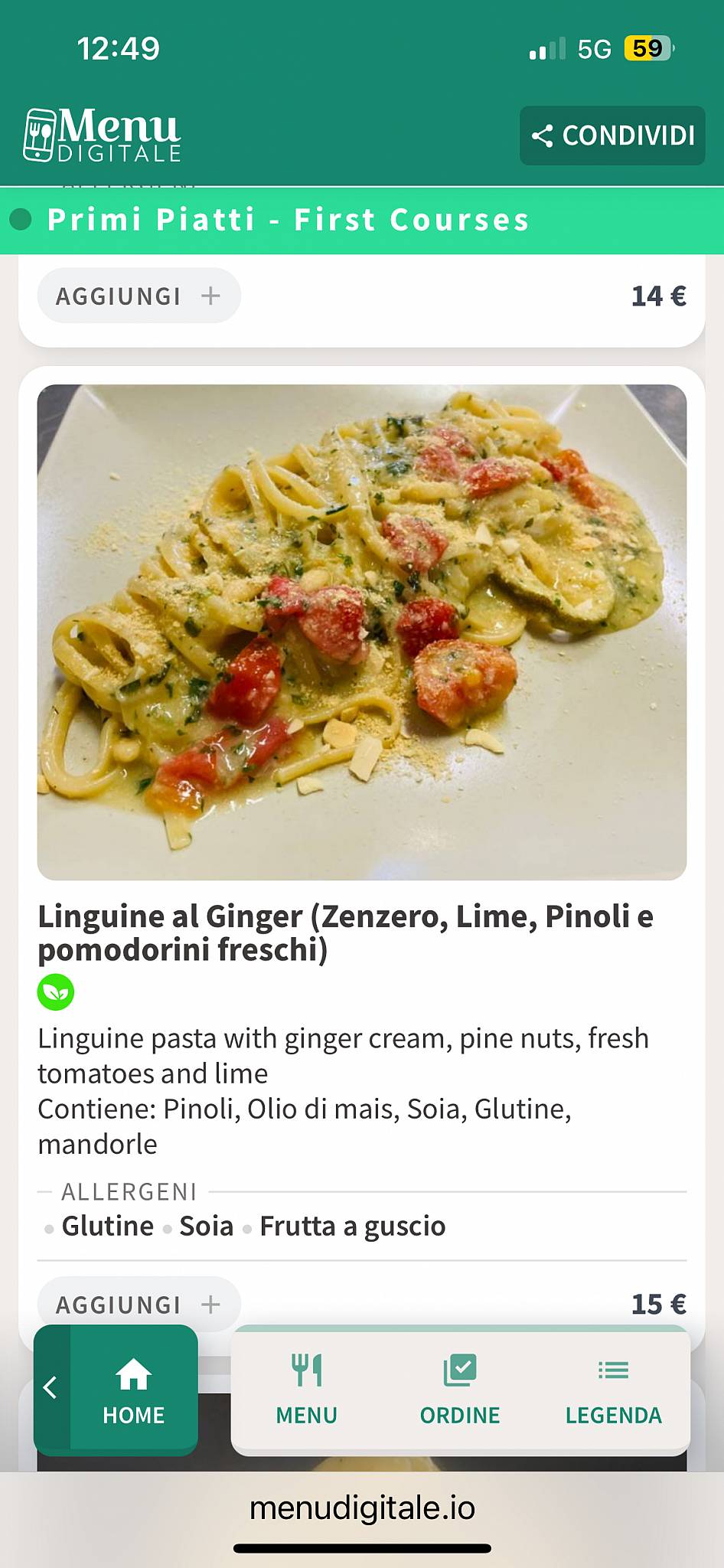Viewport: 724px width, 1568px height.
Task: Open the Legenda list icon
Action: point(612,1370)
